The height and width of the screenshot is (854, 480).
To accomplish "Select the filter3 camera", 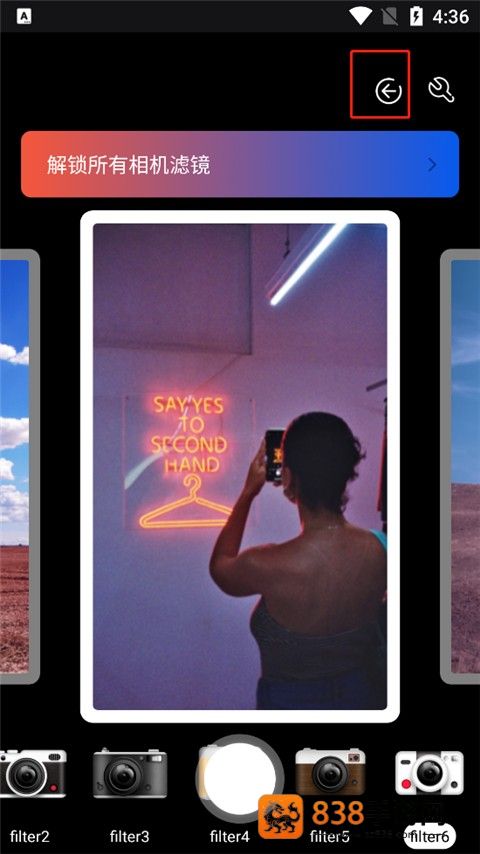I will point(130,772).
